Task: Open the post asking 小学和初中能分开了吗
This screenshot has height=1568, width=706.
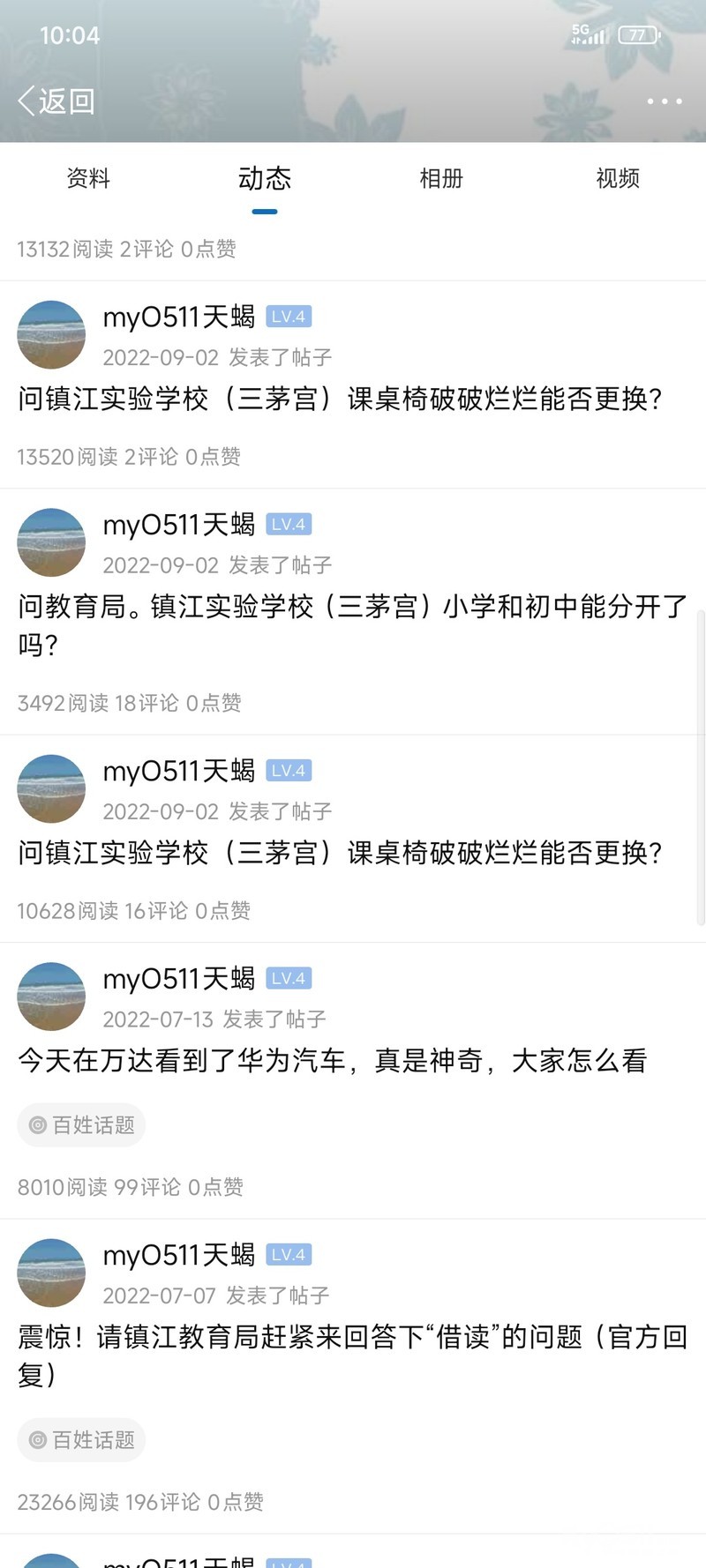Action: point(351,624)
